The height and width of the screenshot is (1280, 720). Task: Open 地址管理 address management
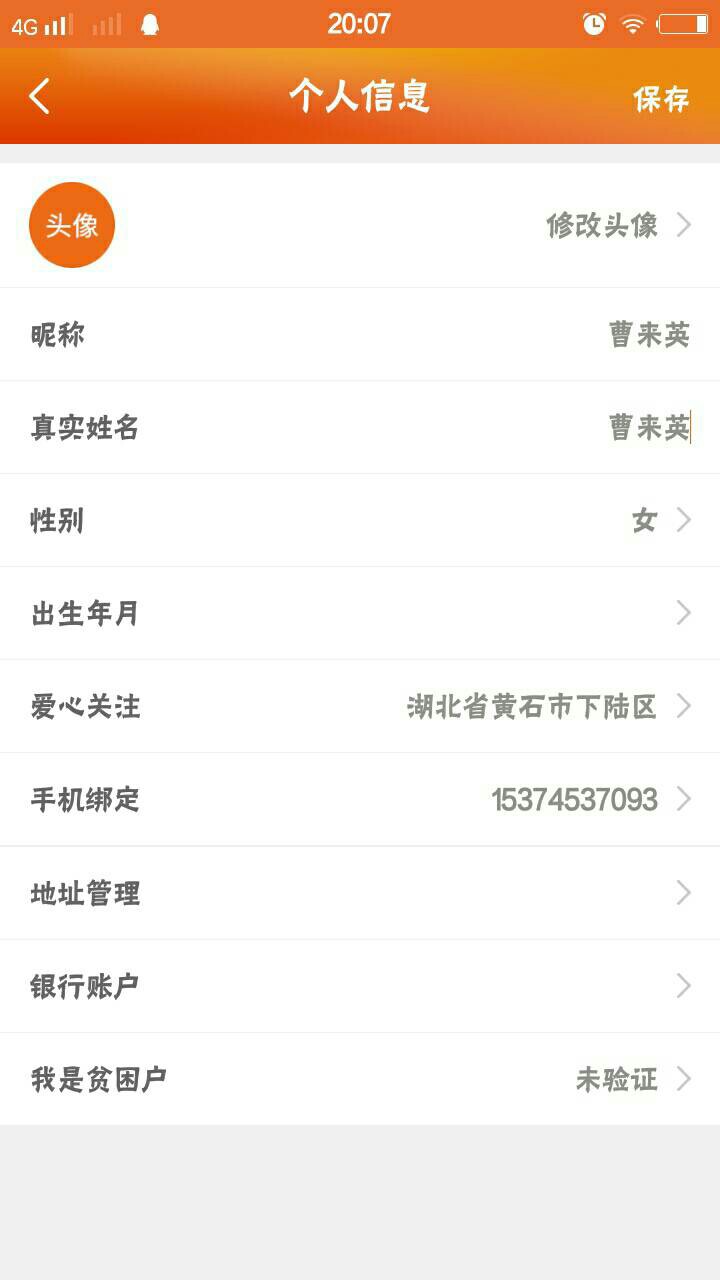pos(360,893)
